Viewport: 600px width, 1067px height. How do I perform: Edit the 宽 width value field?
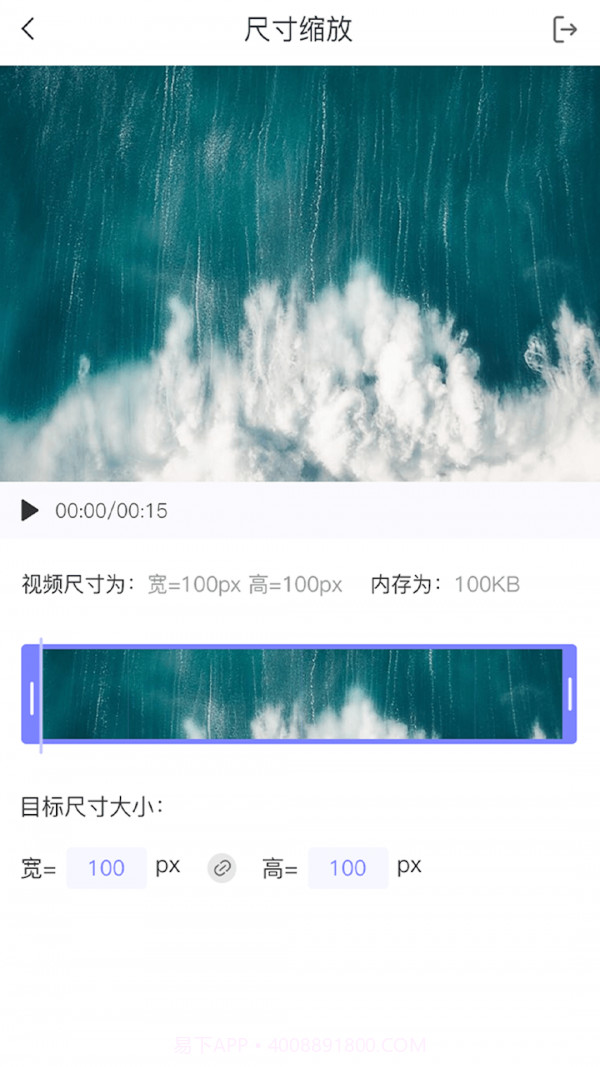[x=106, y=868]
